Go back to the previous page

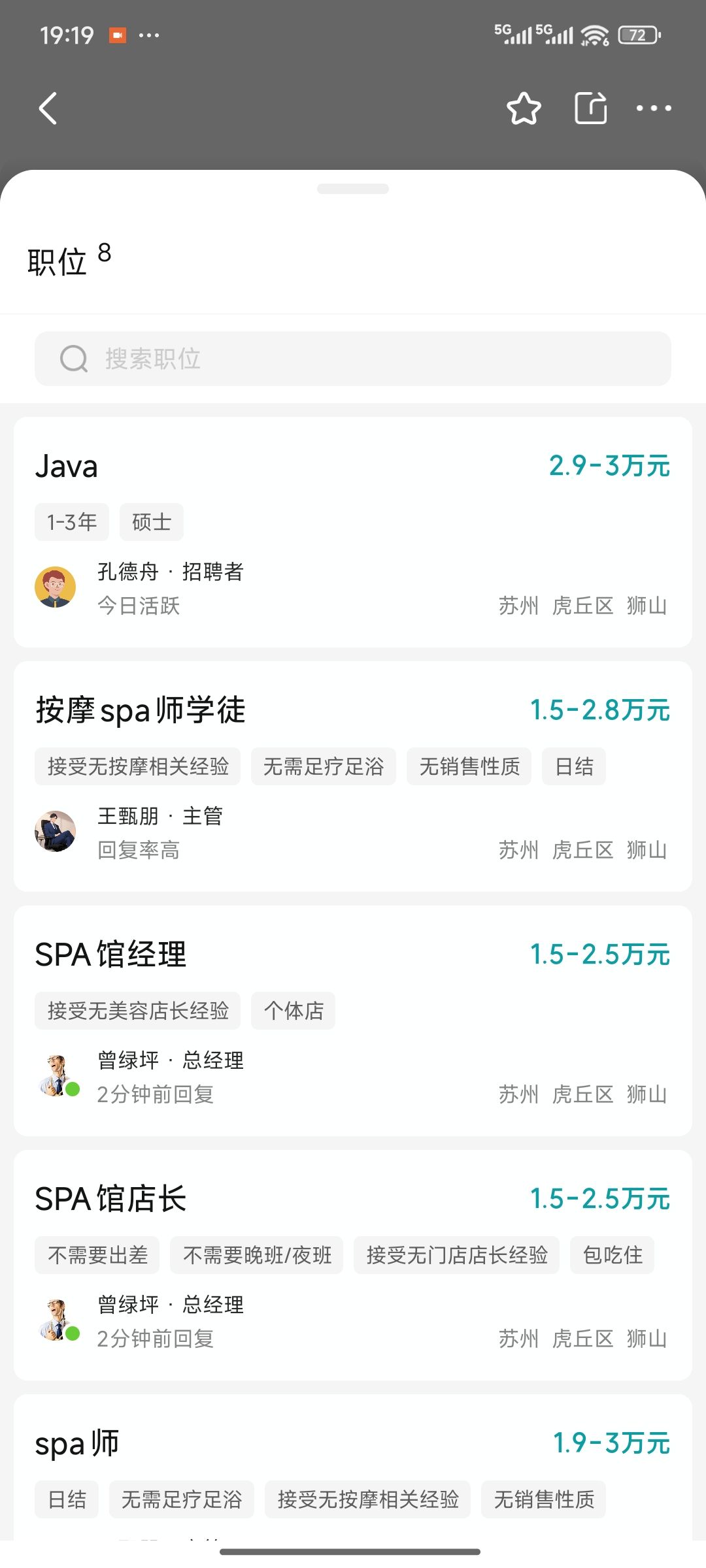(48, 108)
